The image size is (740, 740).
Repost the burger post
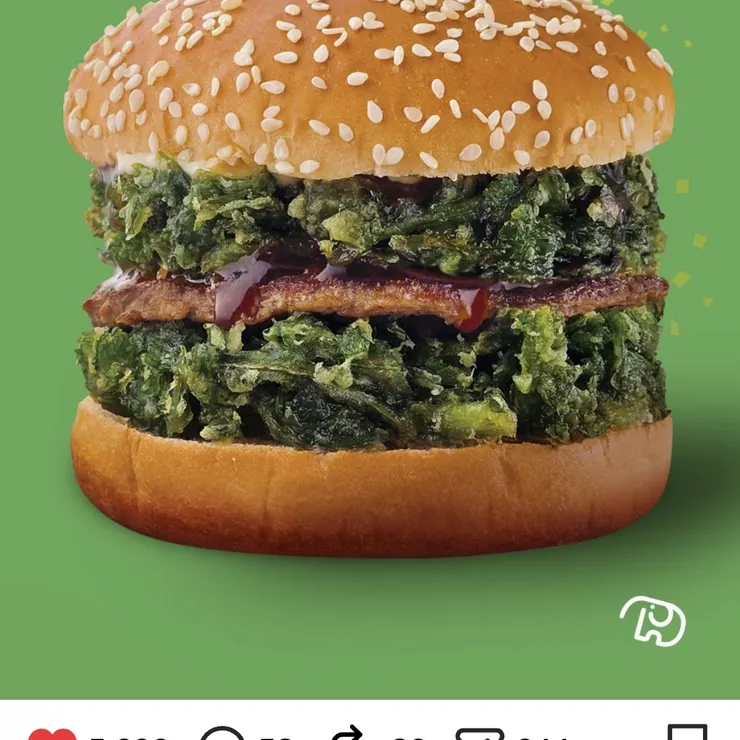click(x=346, y=735)
